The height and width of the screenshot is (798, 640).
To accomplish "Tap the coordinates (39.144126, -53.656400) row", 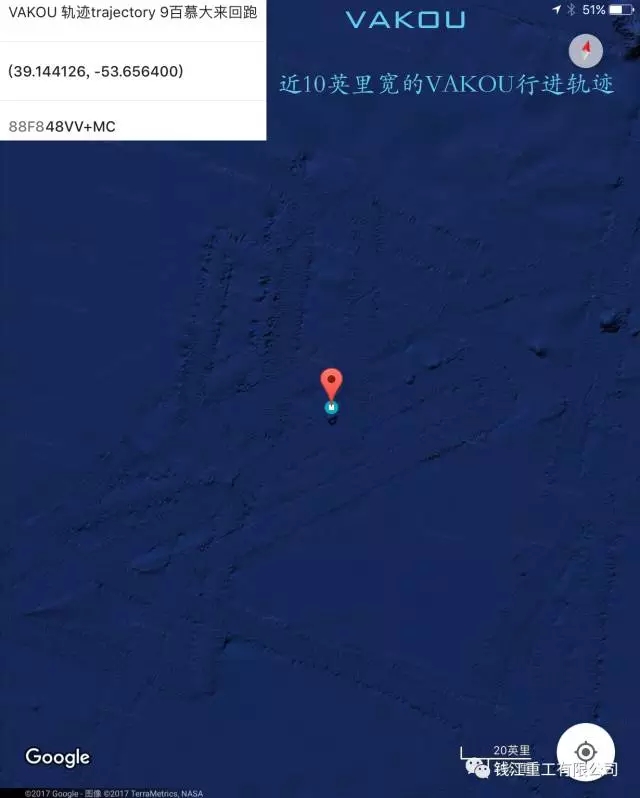I will [x=133, y=71].
